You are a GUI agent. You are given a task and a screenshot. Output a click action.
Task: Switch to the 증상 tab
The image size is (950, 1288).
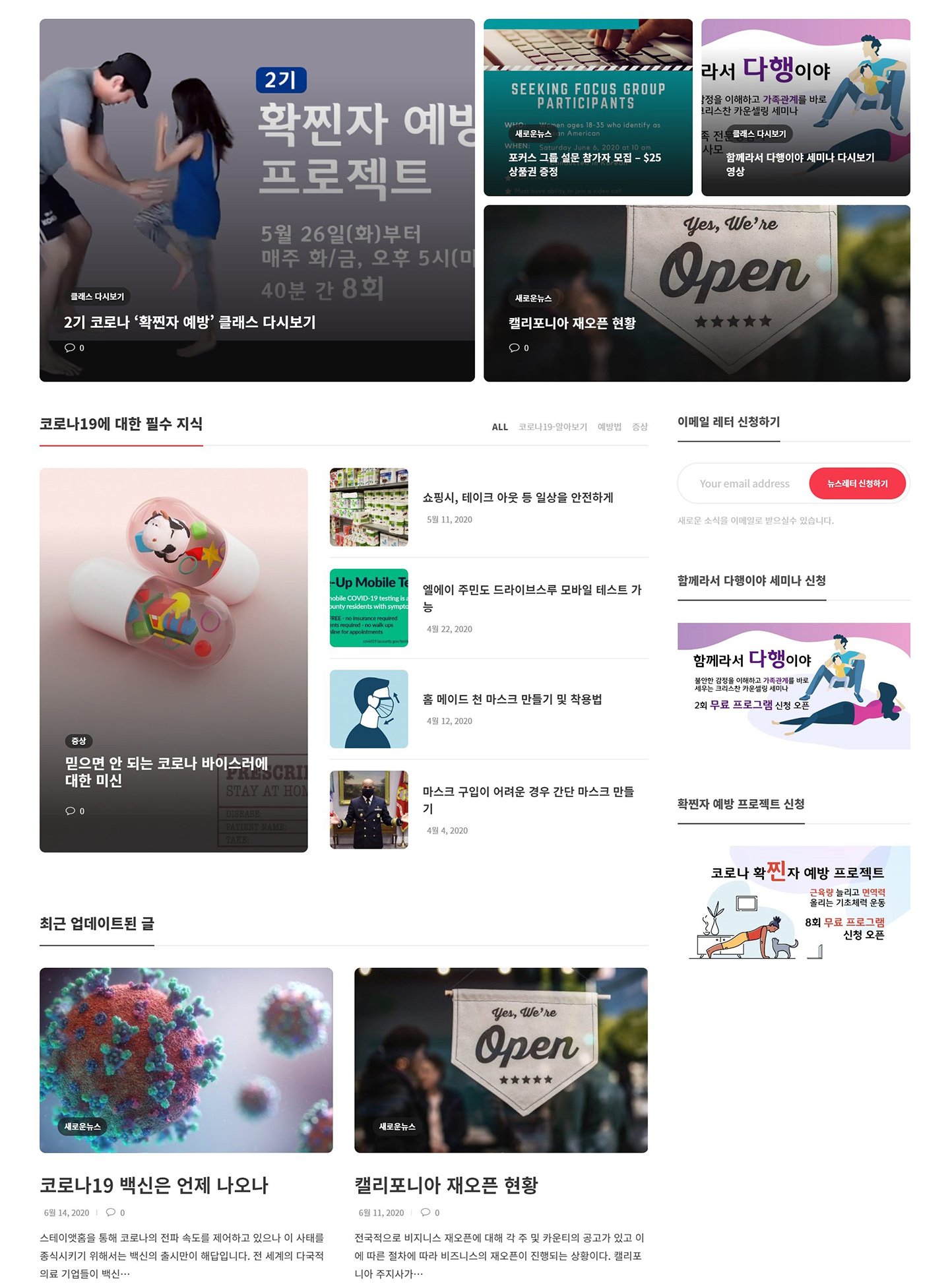640,427
